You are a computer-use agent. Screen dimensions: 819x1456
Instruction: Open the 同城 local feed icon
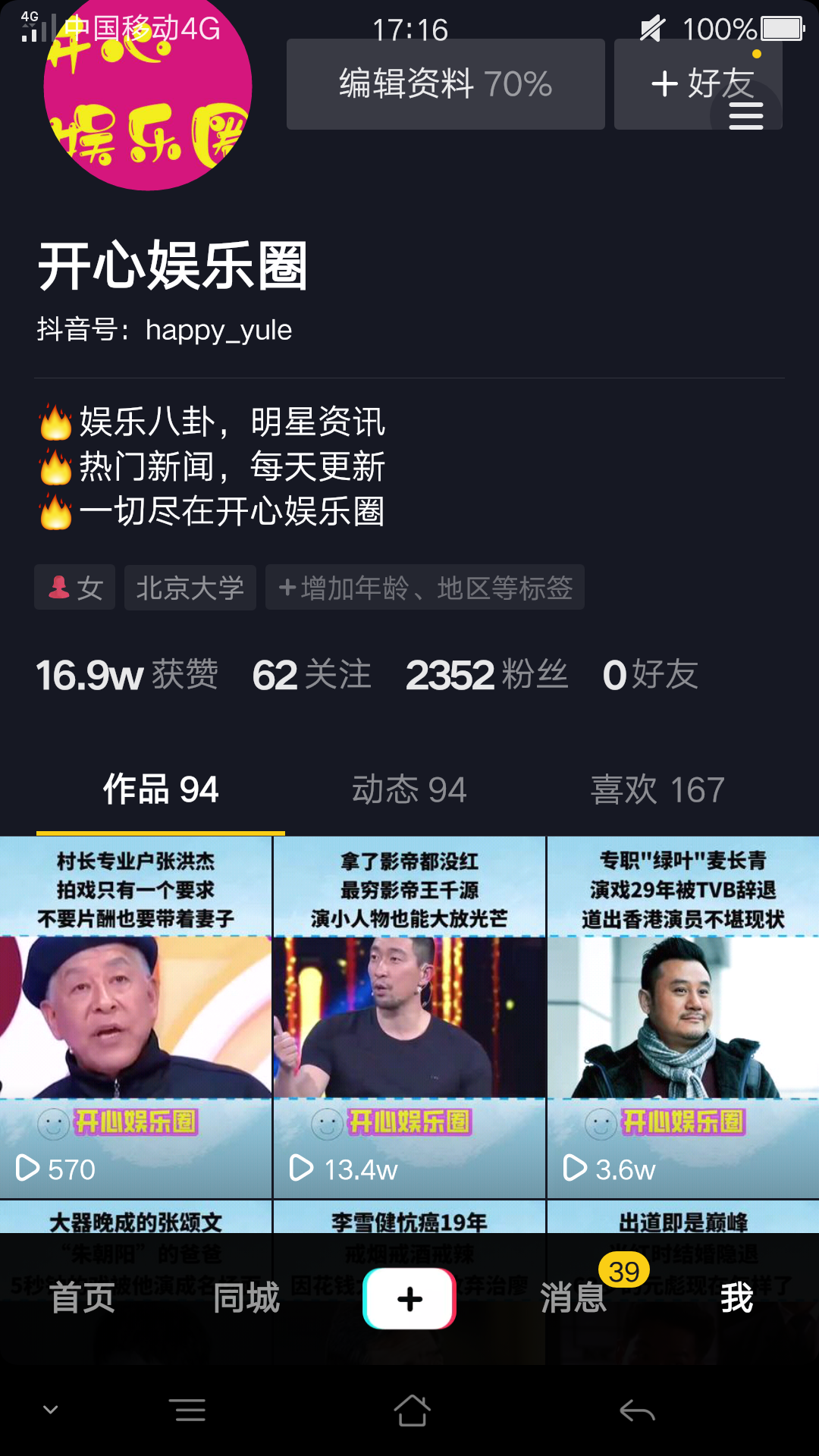pyautogui.click(x=245, y=1298)
